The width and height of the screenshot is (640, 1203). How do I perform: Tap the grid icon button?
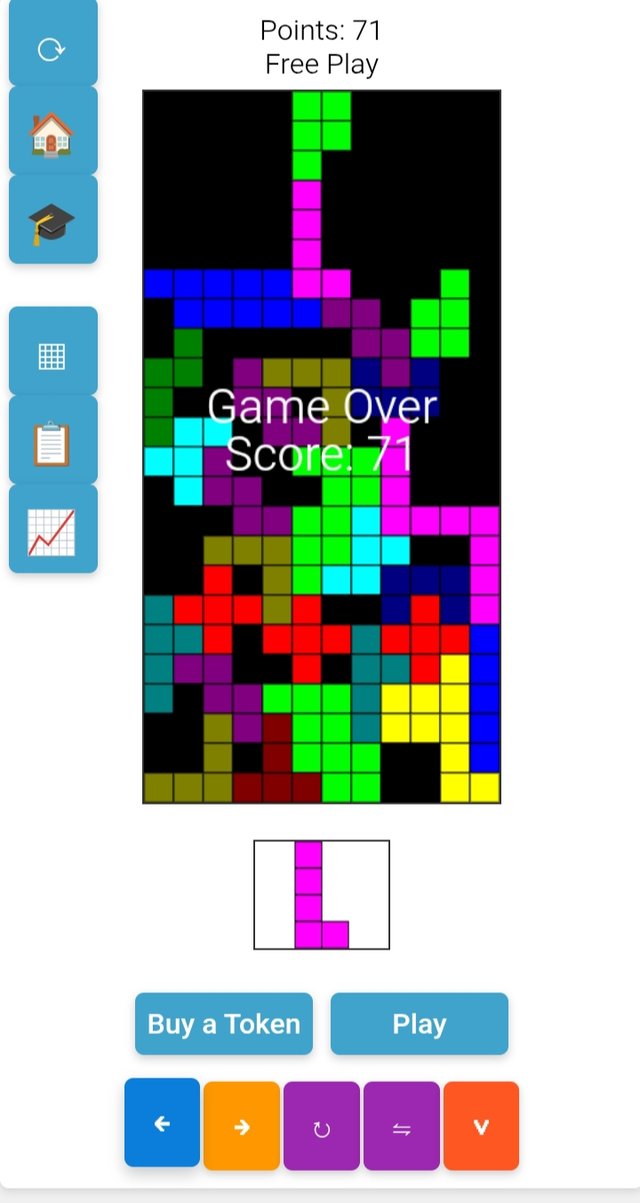[x=52, y=354]
